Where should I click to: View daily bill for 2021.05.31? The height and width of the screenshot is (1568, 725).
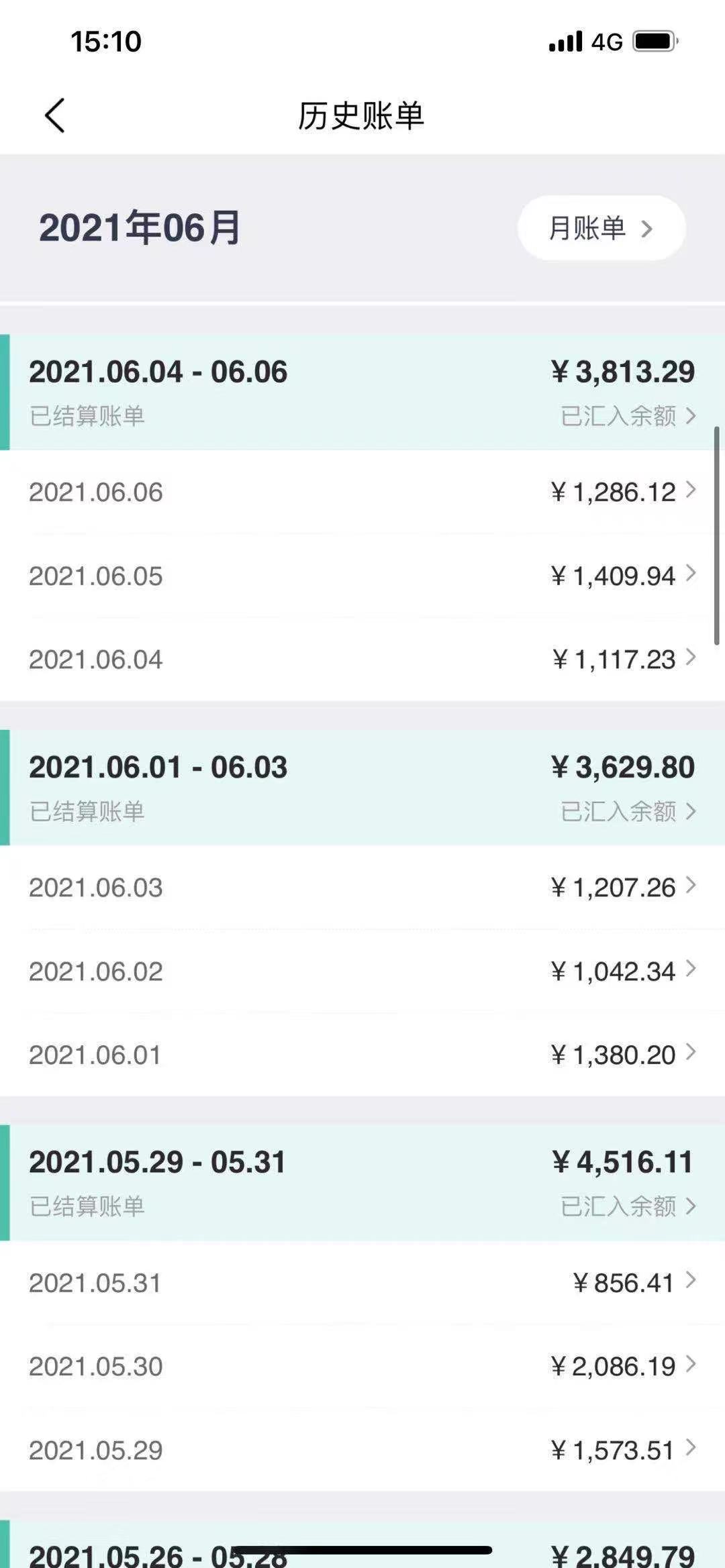click(362, 1282)
